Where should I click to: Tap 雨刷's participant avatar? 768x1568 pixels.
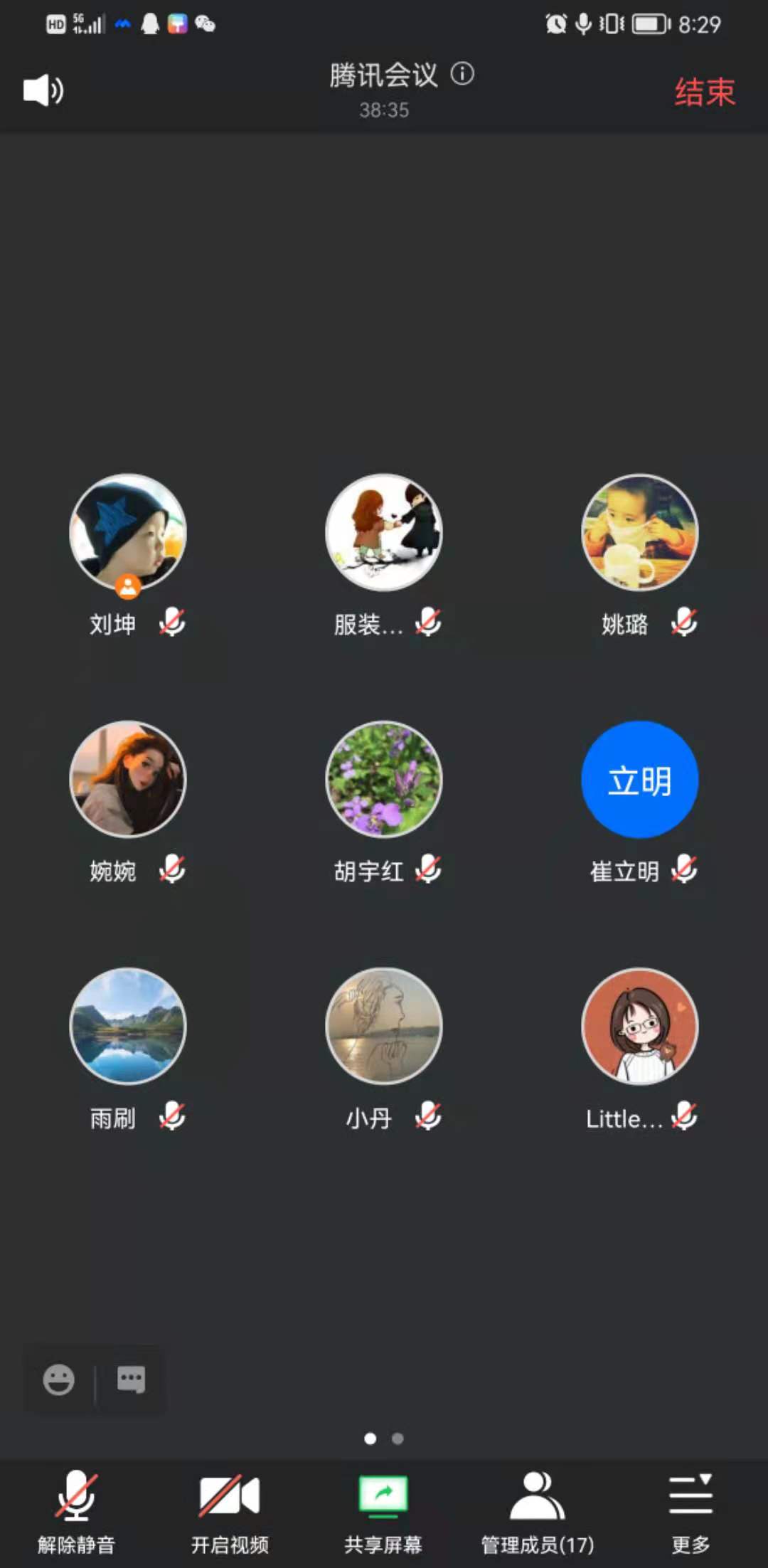tap(128, 1026)
